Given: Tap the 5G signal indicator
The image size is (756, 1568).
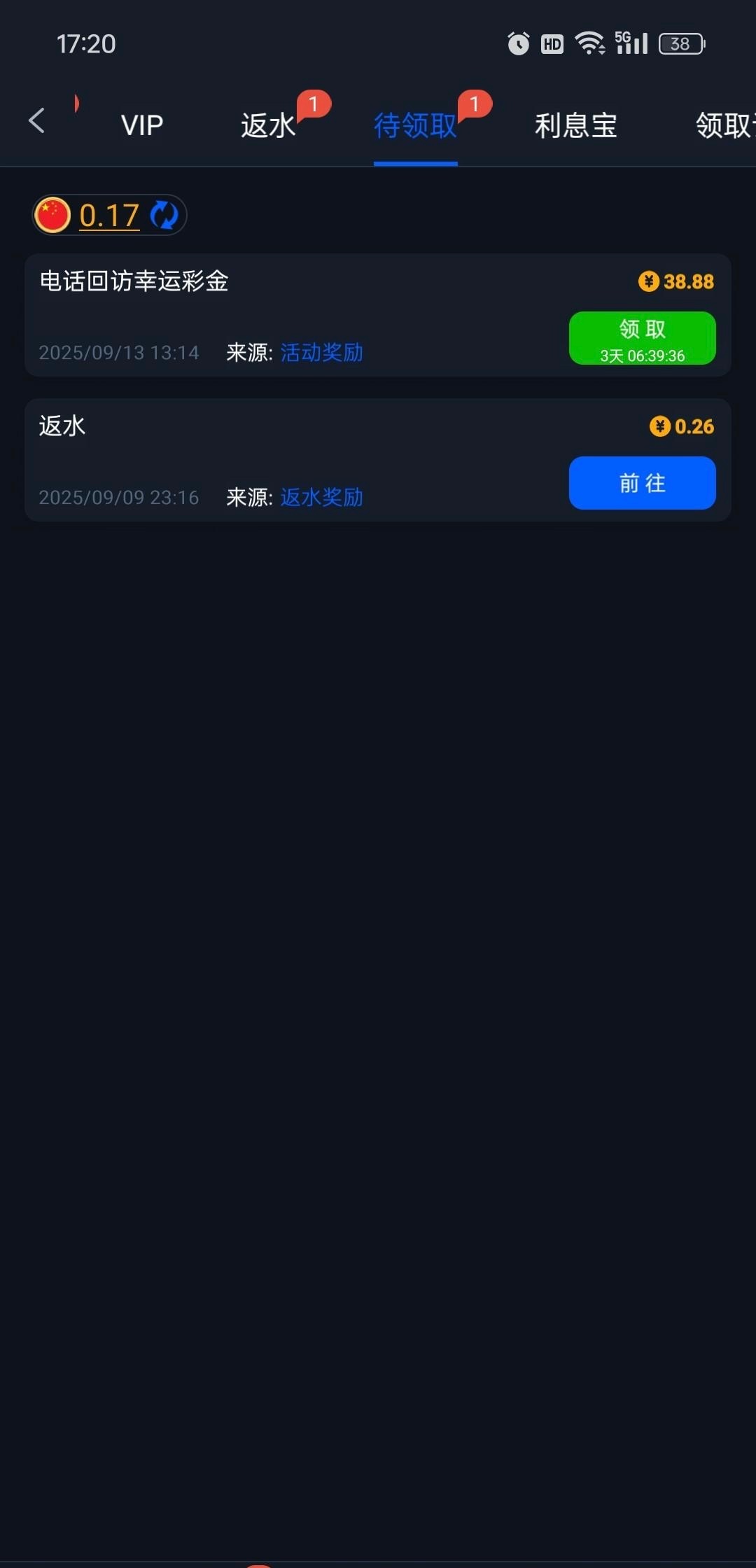Looking at the screenshot, I should tap(629, 43).
